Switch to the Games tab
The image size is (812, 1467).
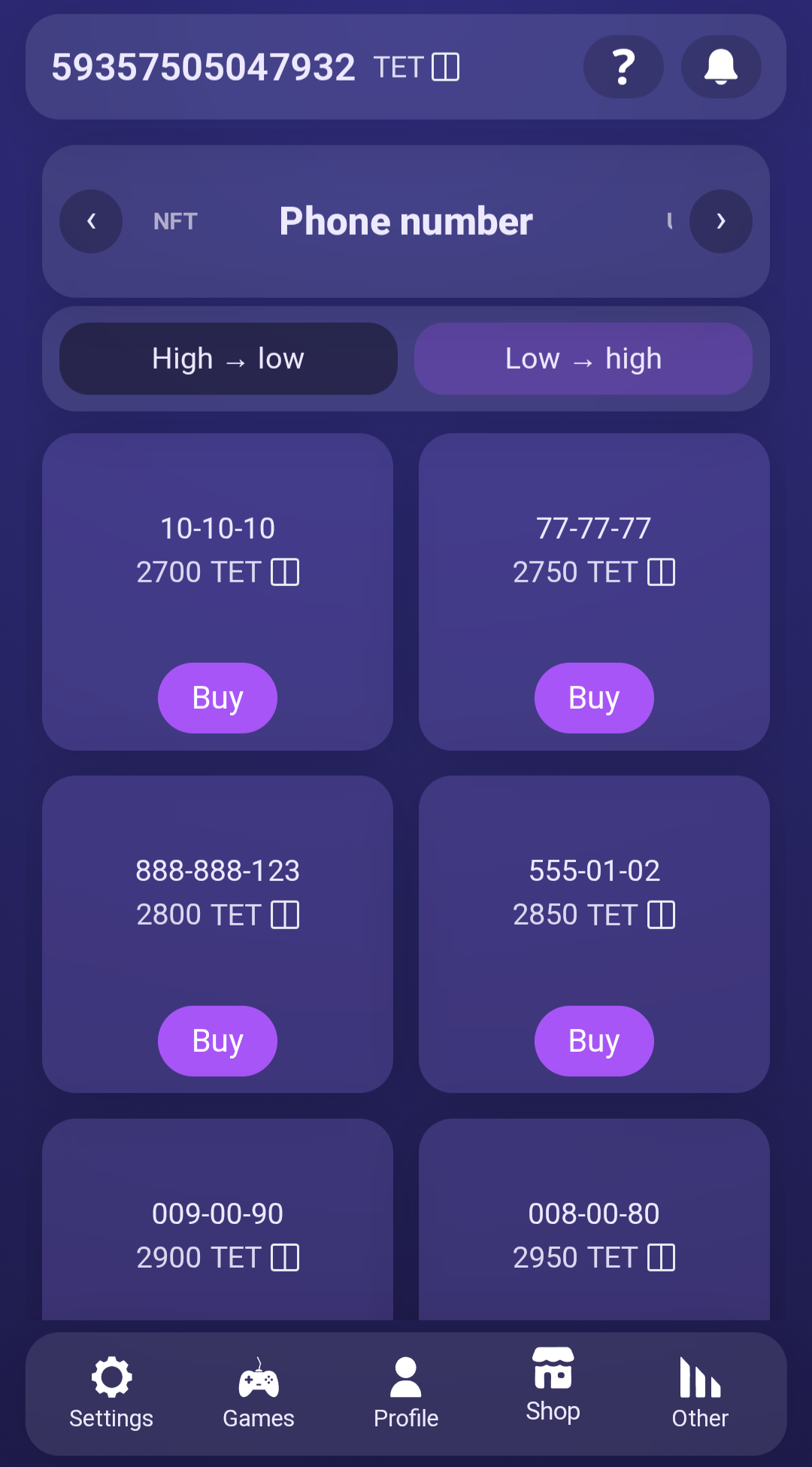point(259,1393)
